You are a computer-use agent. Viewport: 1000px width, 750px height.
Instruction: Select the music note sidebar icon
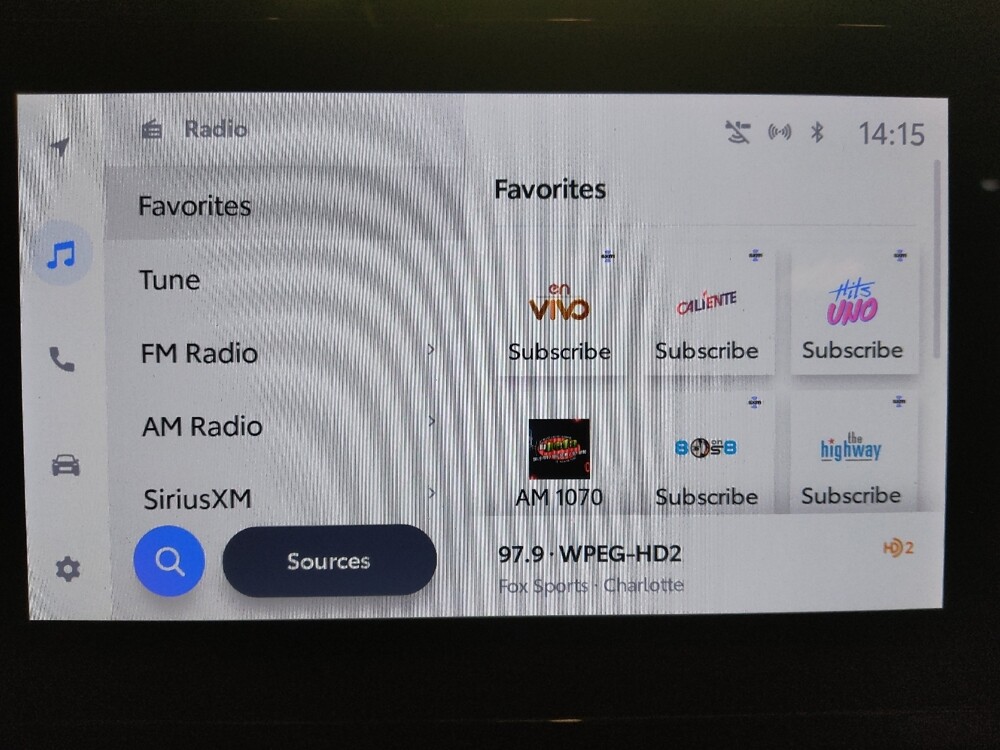pos(61,256)
